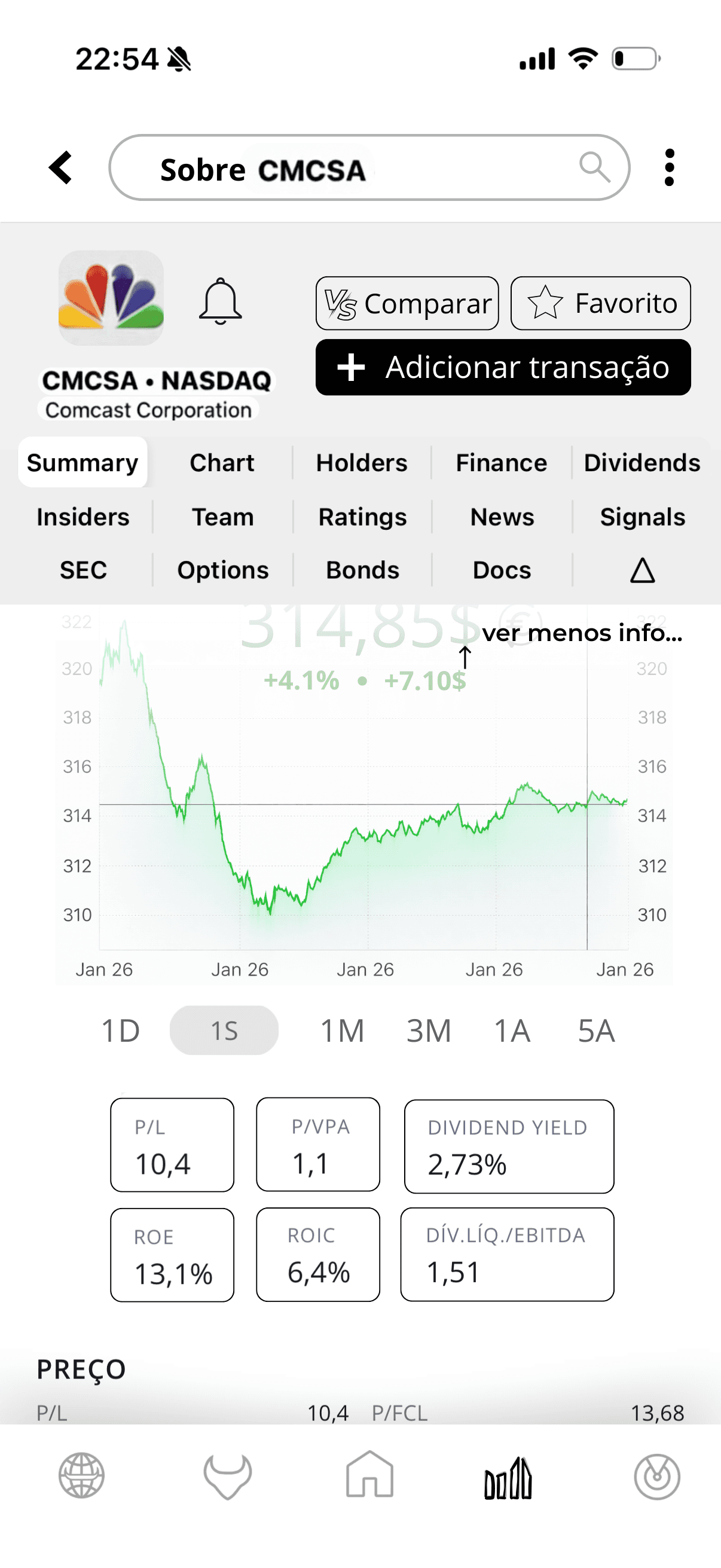Switch to the Dividends tab
Image resolution: width=721 pixels, height=1568 pixels.
tap(642, 463)
